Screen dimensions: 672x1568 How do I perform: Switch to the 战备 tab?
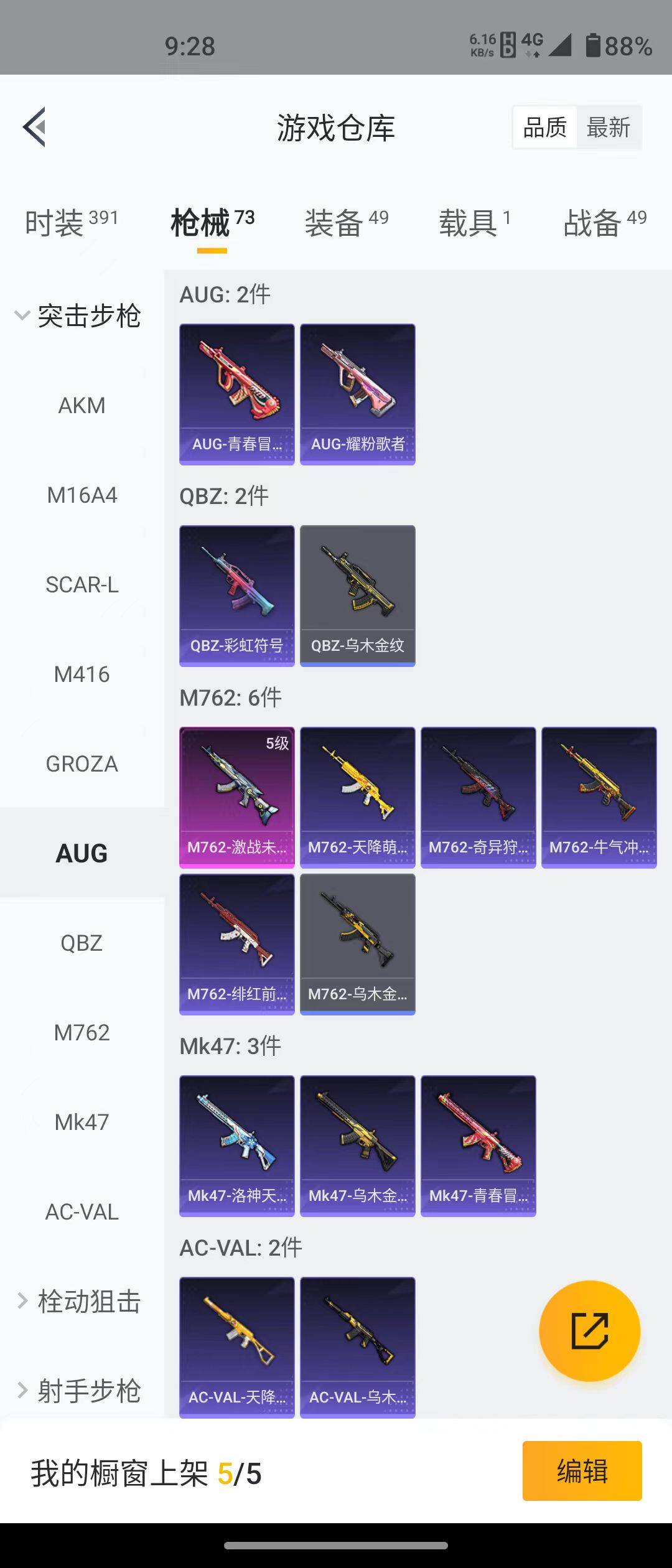point(604,223)
